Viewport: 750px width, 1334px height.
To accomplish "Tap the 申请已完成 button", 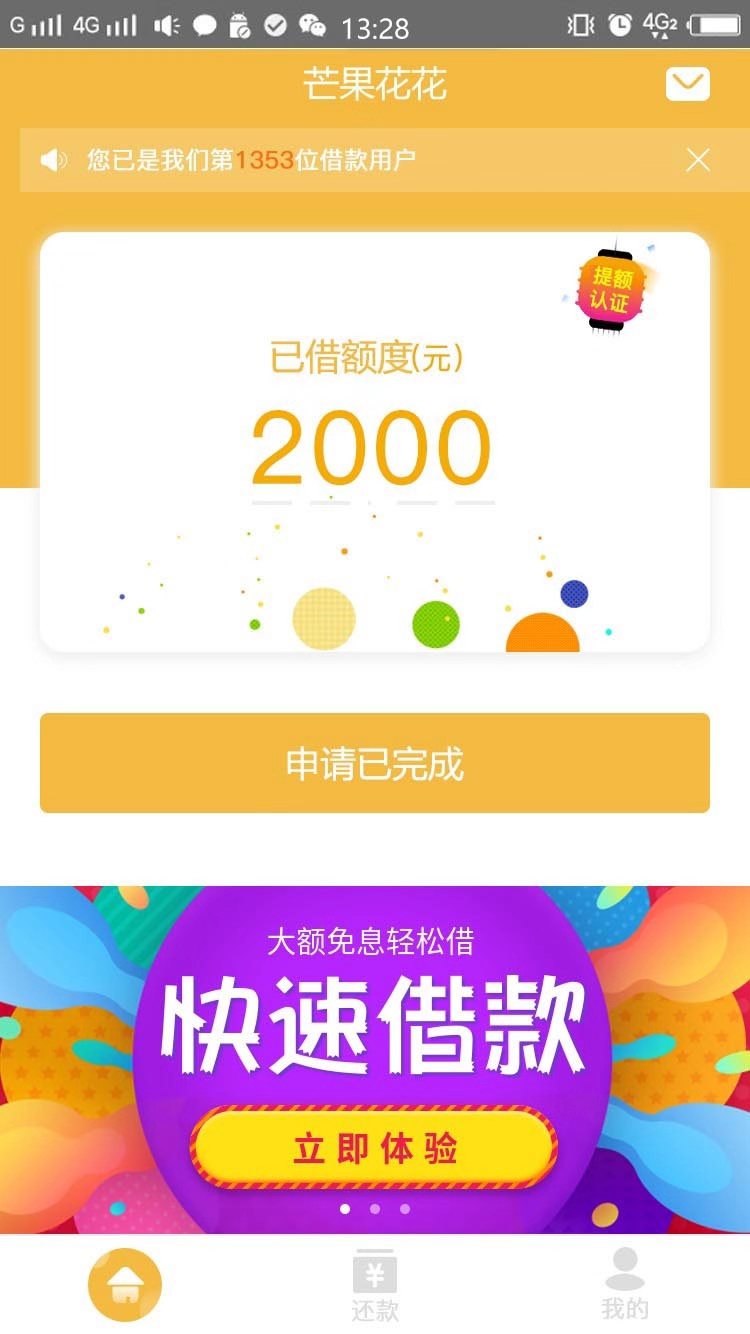I will click(375, 763).
